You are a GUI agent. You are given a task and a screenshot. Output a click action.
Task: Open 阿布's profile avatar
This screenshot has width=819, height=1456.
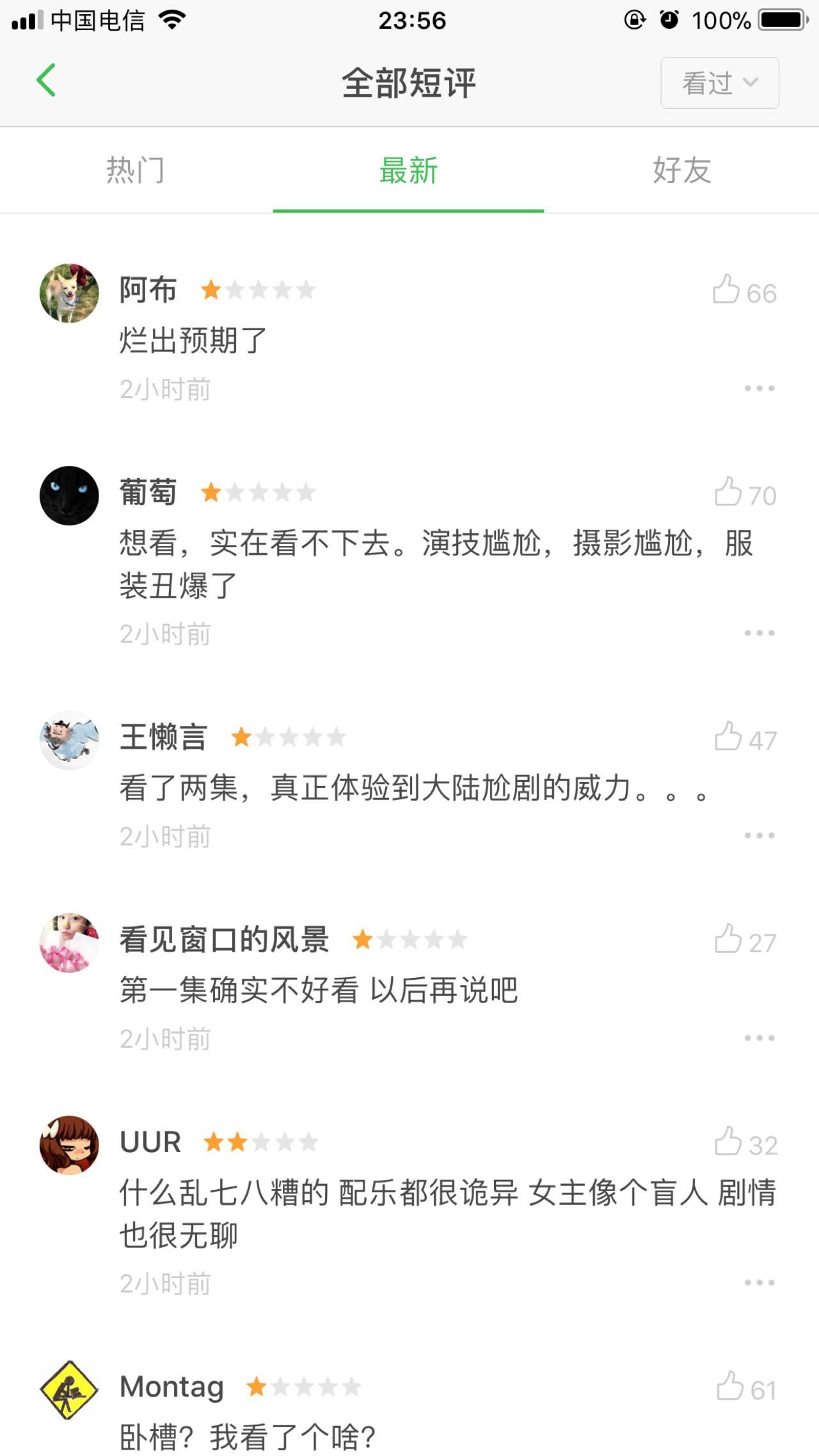click(69, 293)
